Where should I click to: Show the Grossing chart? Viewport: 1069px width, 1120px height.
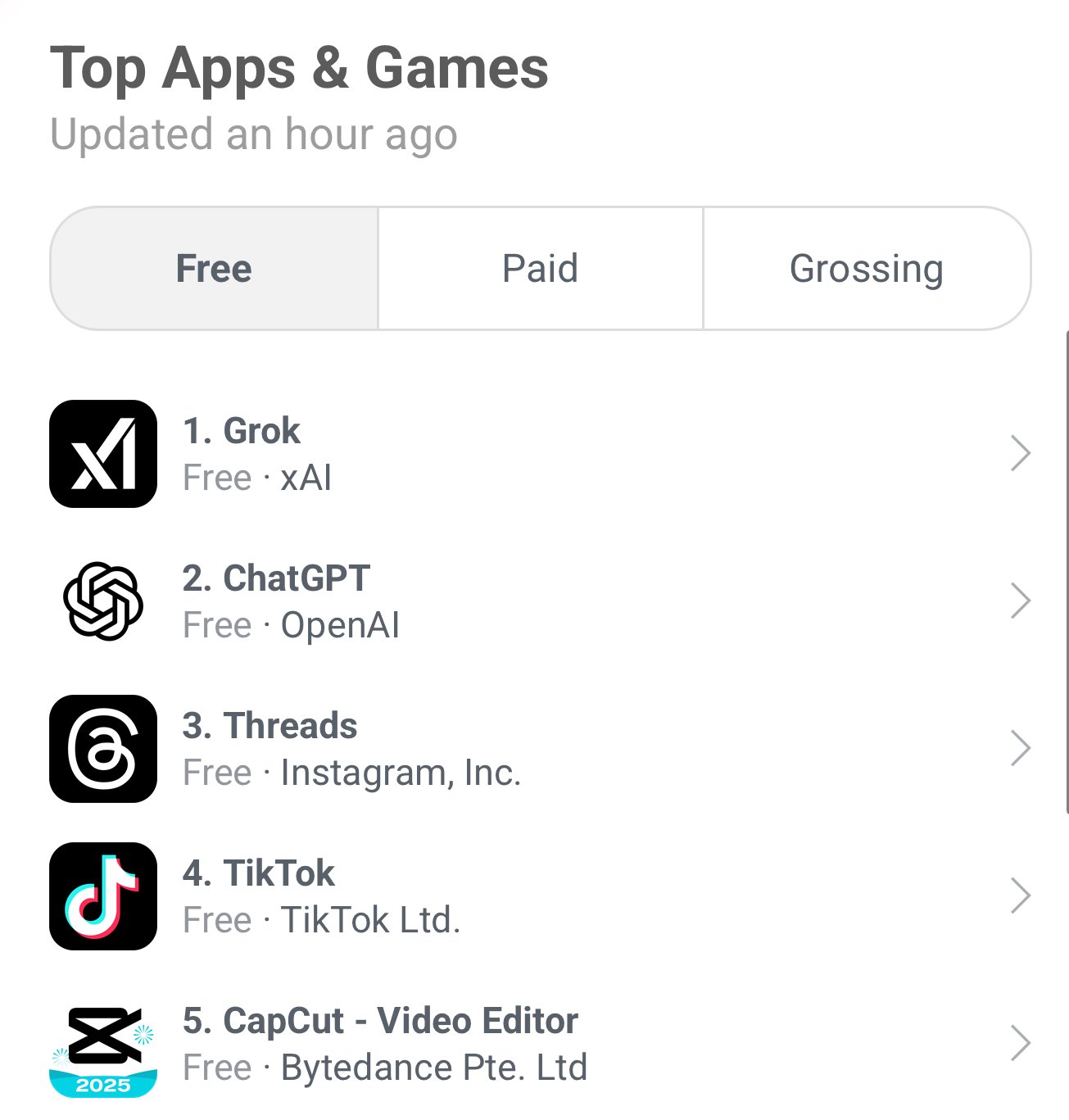pos(866,269)
